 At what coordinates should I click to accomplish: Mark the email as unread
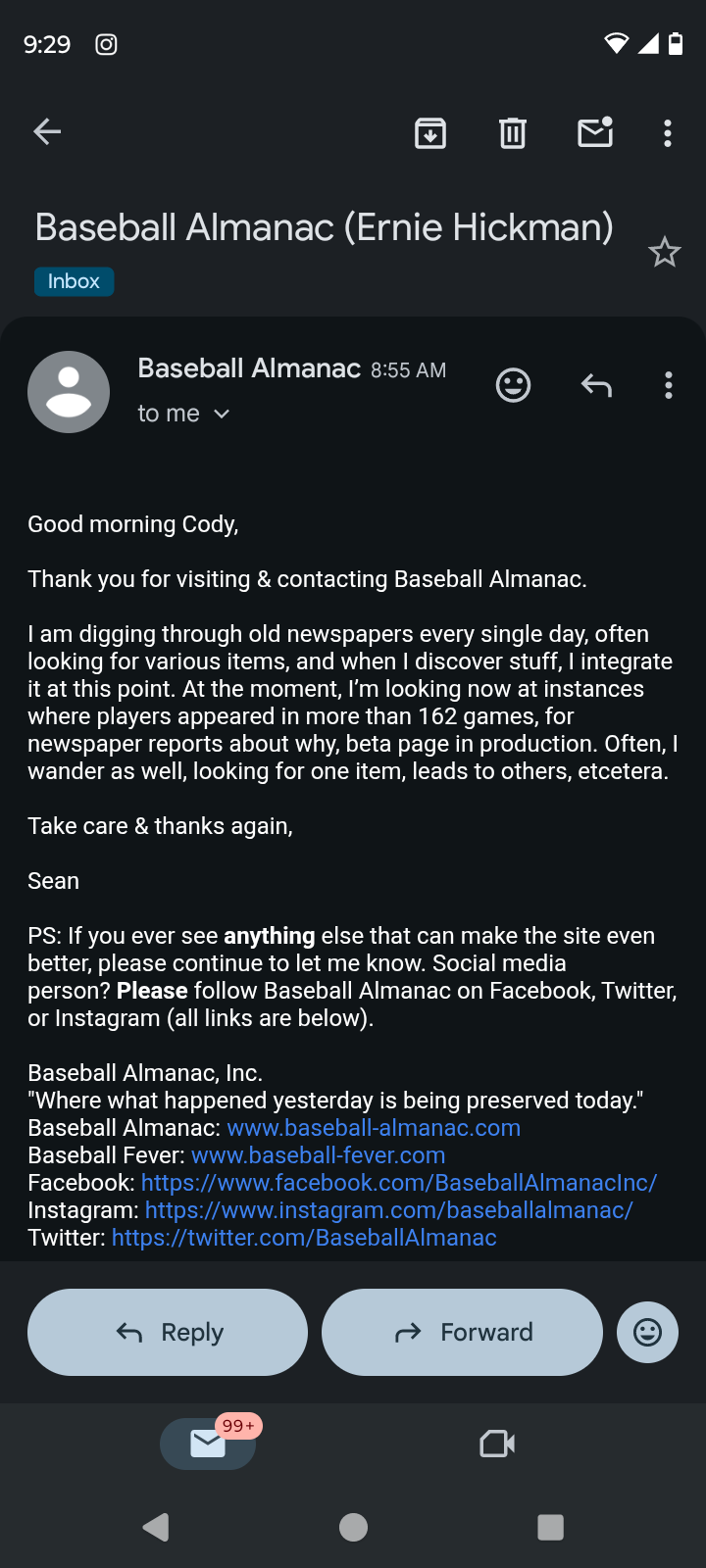[x=595, y=132]
